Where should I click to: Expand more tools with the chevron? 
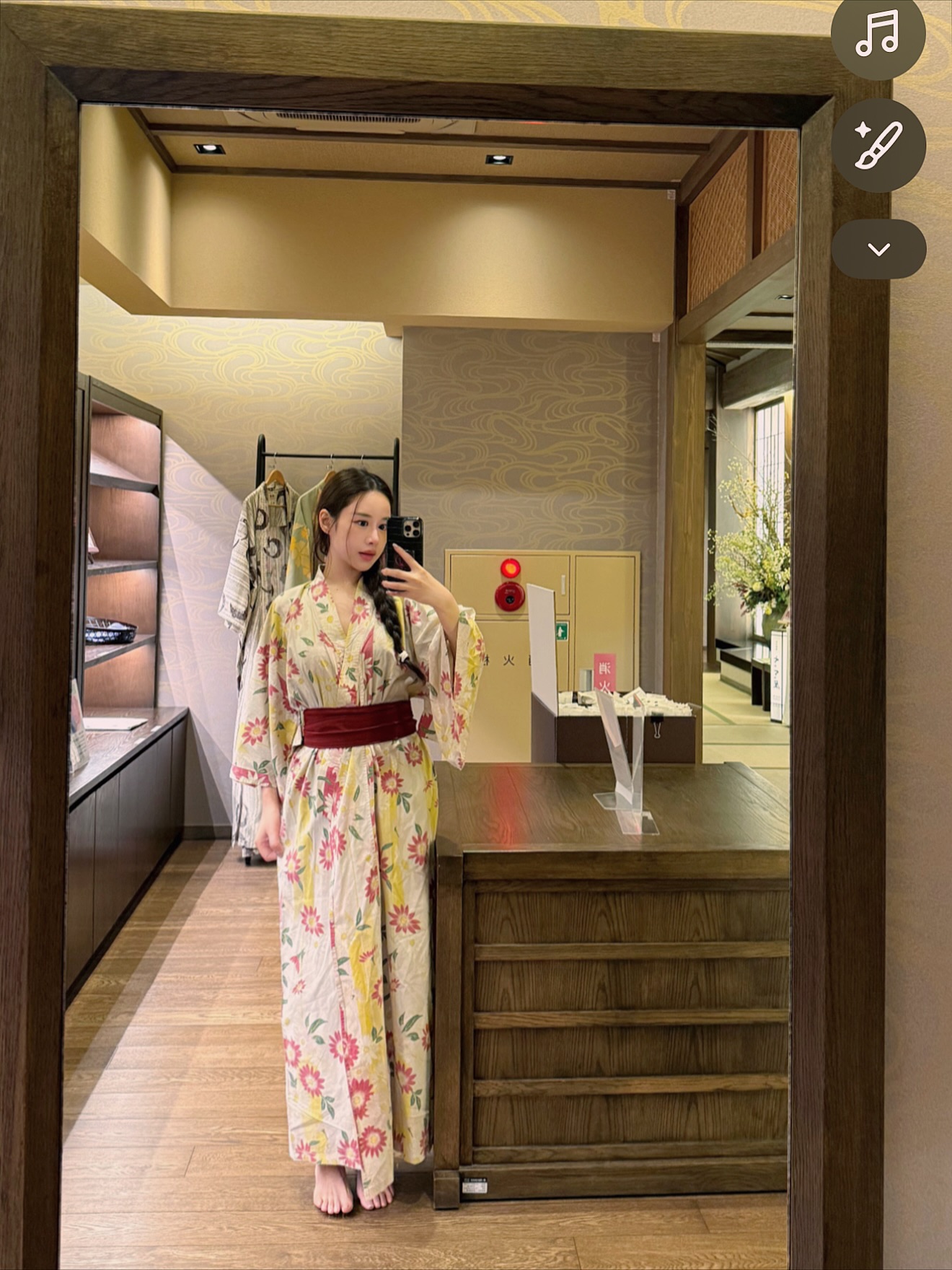tap(878, 250)
